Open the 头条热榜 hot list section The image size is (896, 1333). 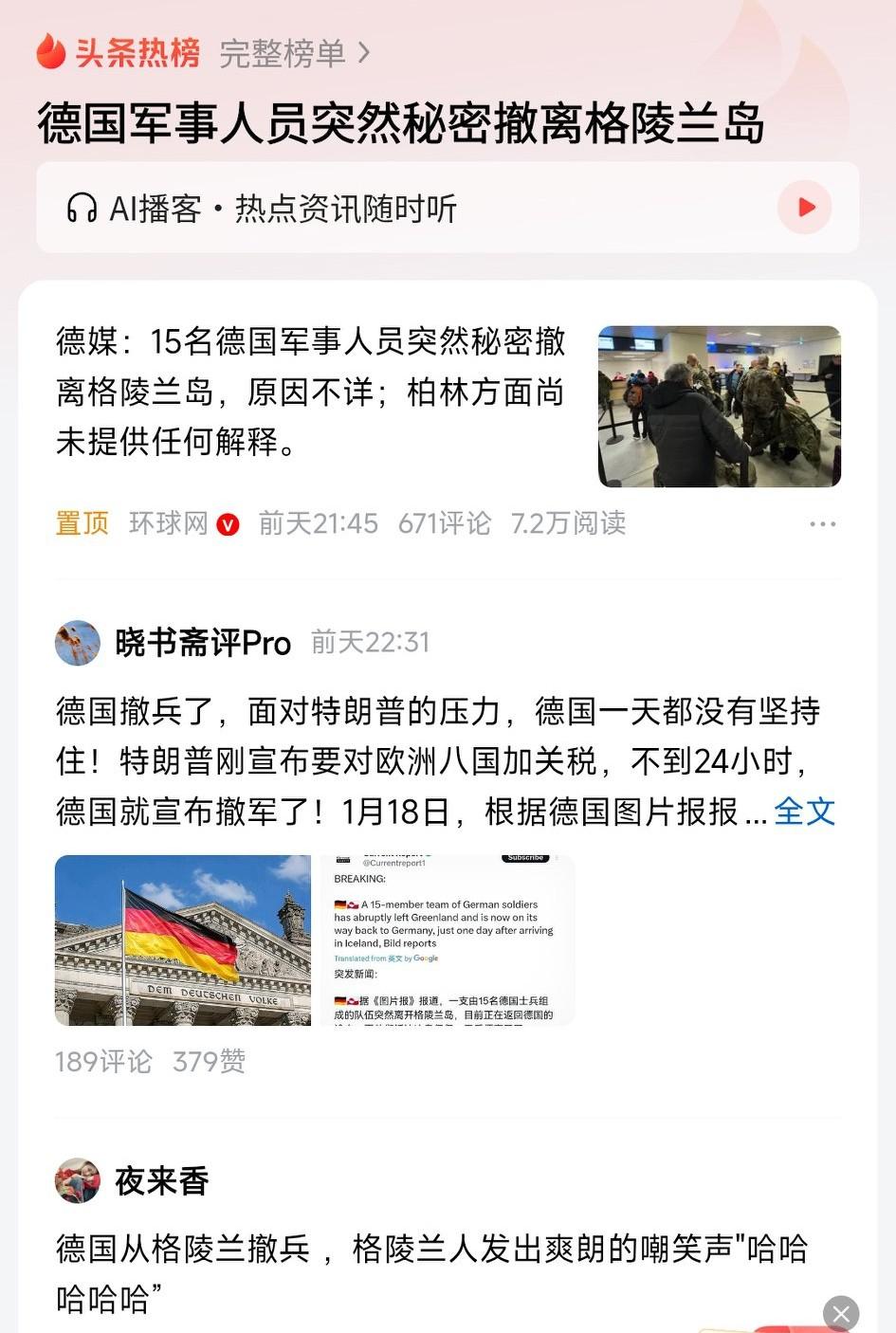coord(138,55)
